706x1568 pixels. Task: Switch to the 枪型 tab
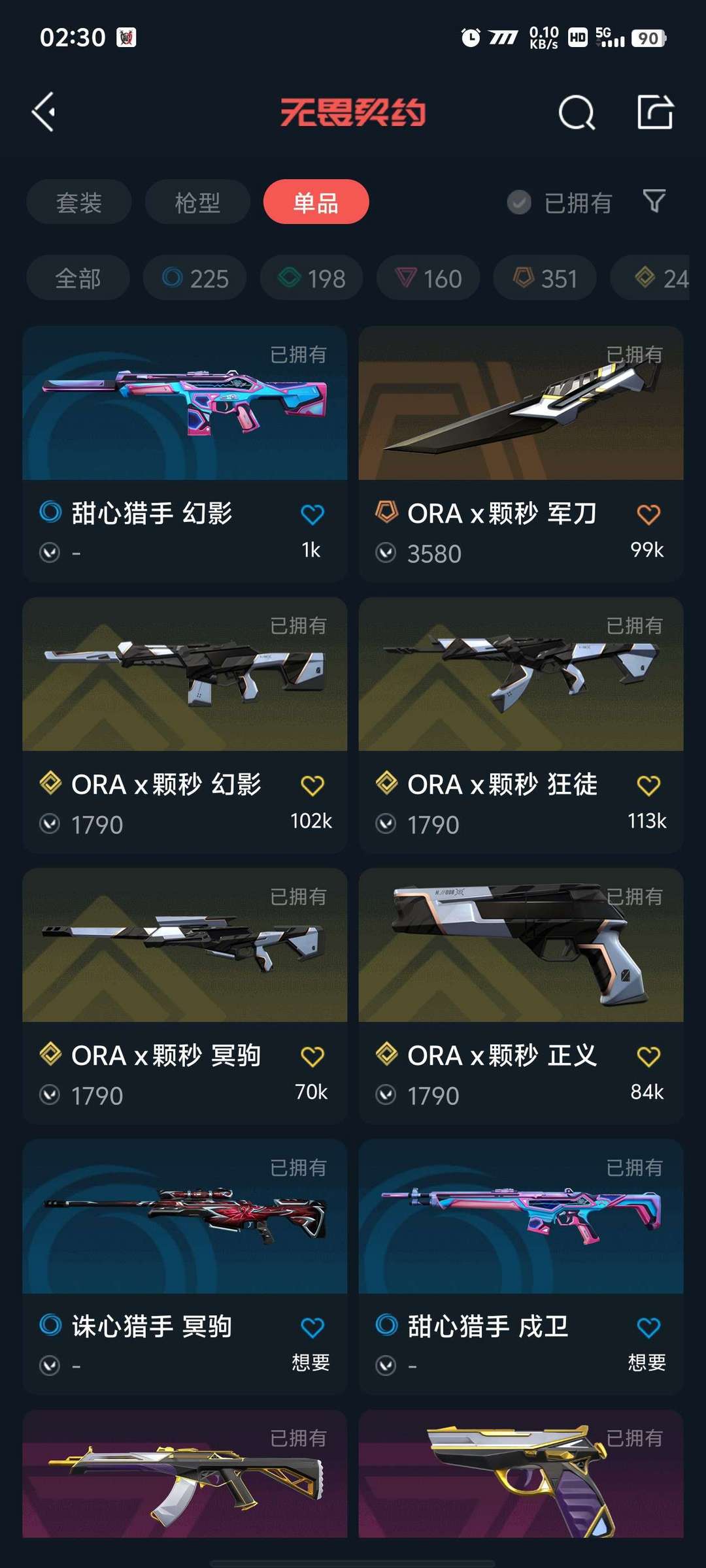(196, 203)
